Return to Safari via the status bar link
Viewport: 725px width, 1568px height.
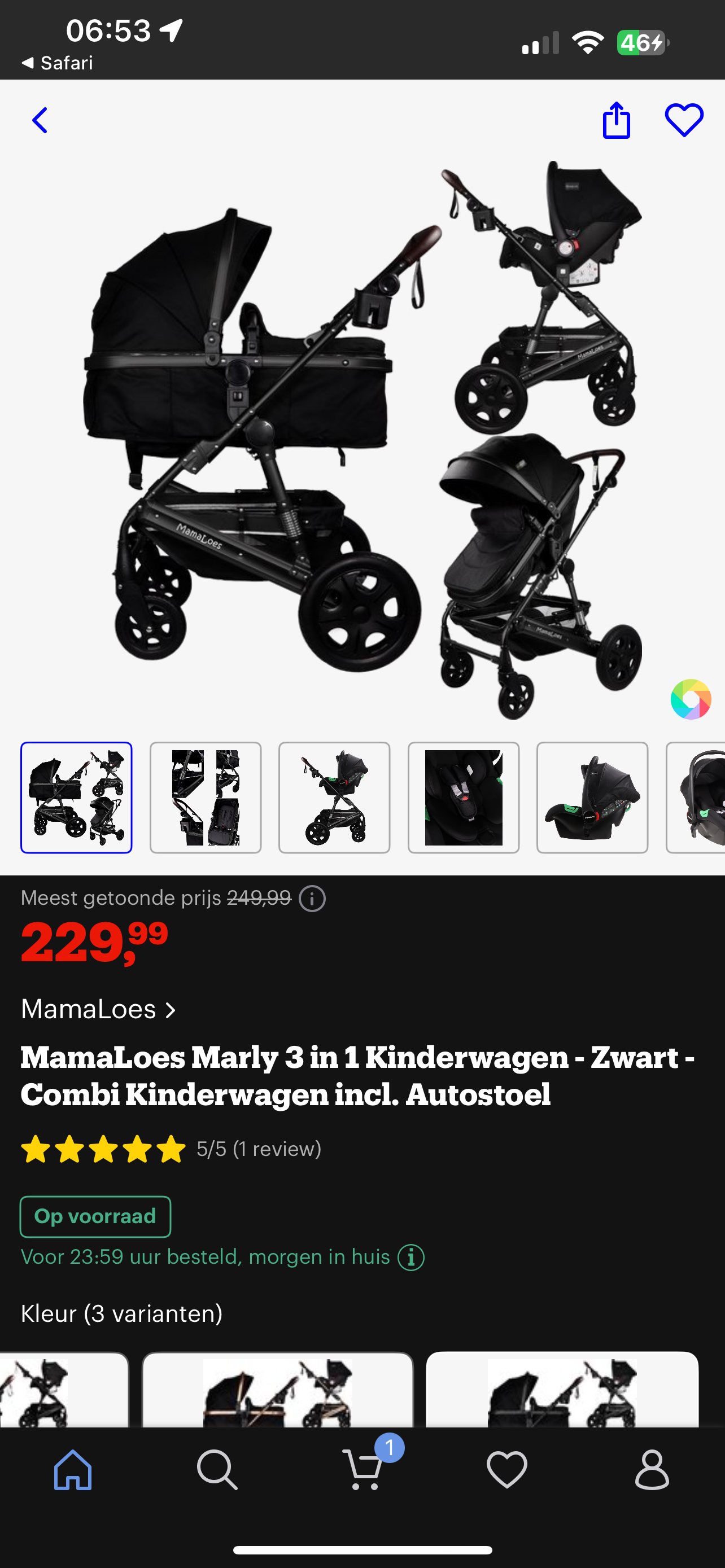57,63
